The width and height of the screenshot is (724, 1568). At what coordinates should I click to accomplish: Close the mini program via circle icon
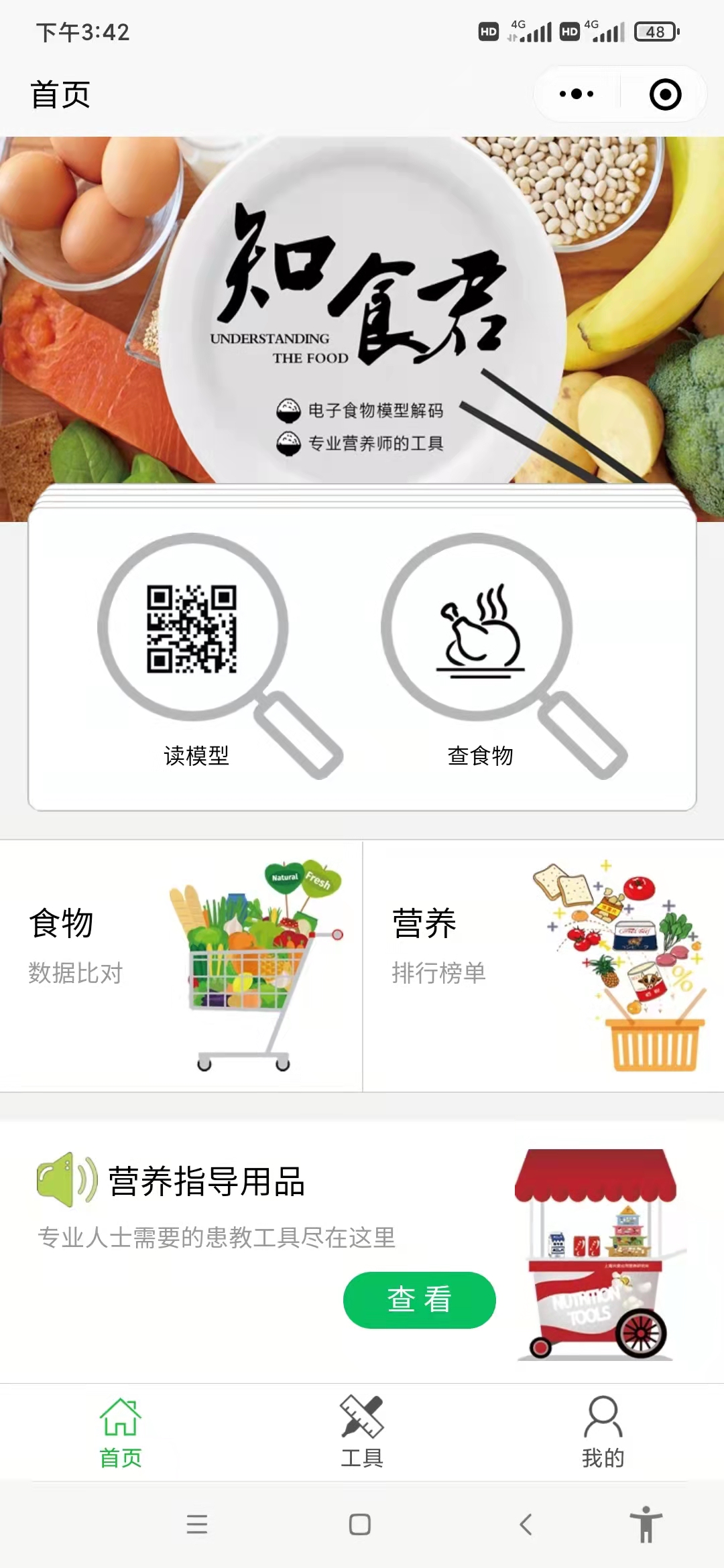click(665, 94)
